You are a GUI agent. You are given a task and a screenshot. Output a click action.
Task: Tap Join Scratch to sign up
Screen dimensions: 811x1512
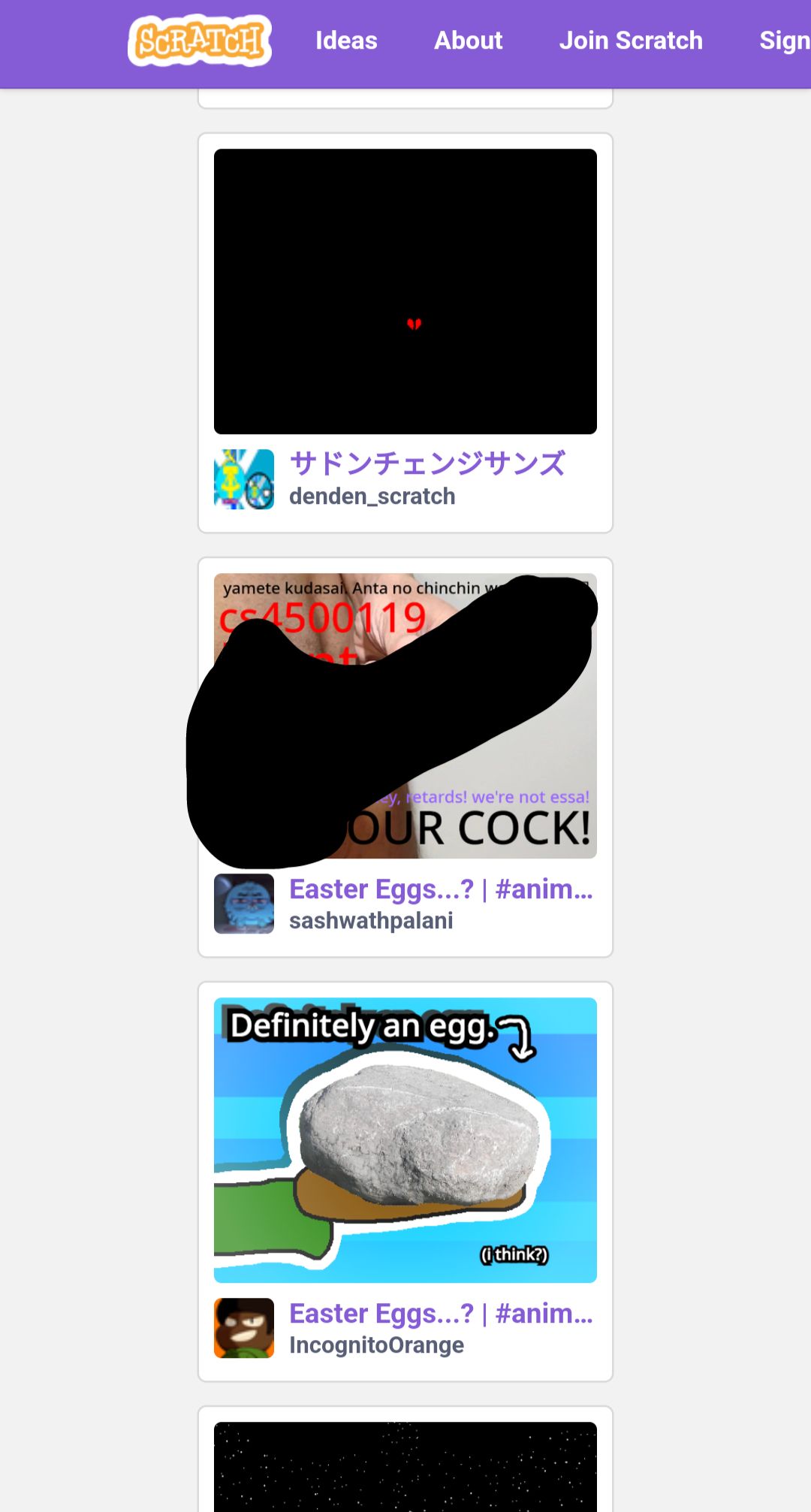631,41
